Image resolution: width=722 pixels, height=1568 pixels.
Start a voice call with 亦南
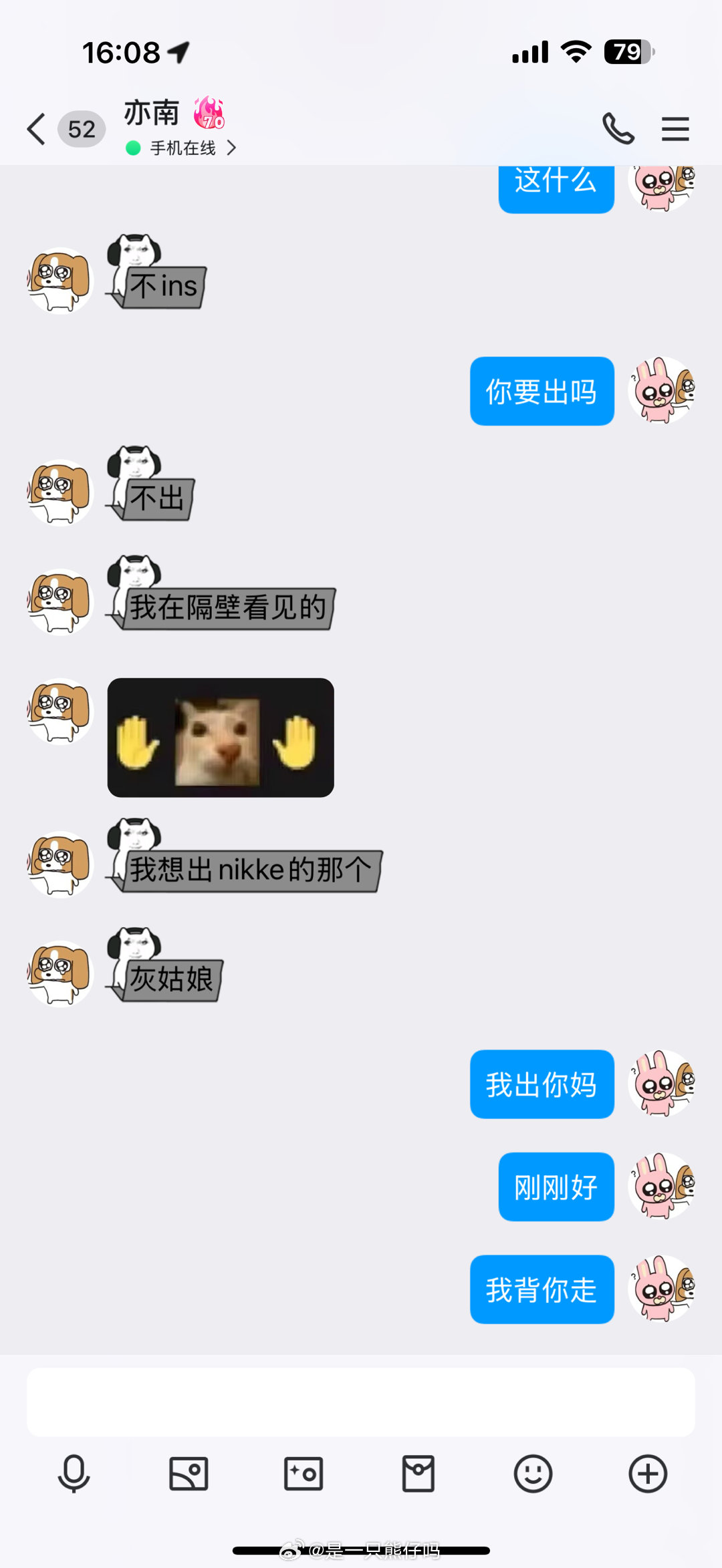pyautogui.click(x=618, y=128)
